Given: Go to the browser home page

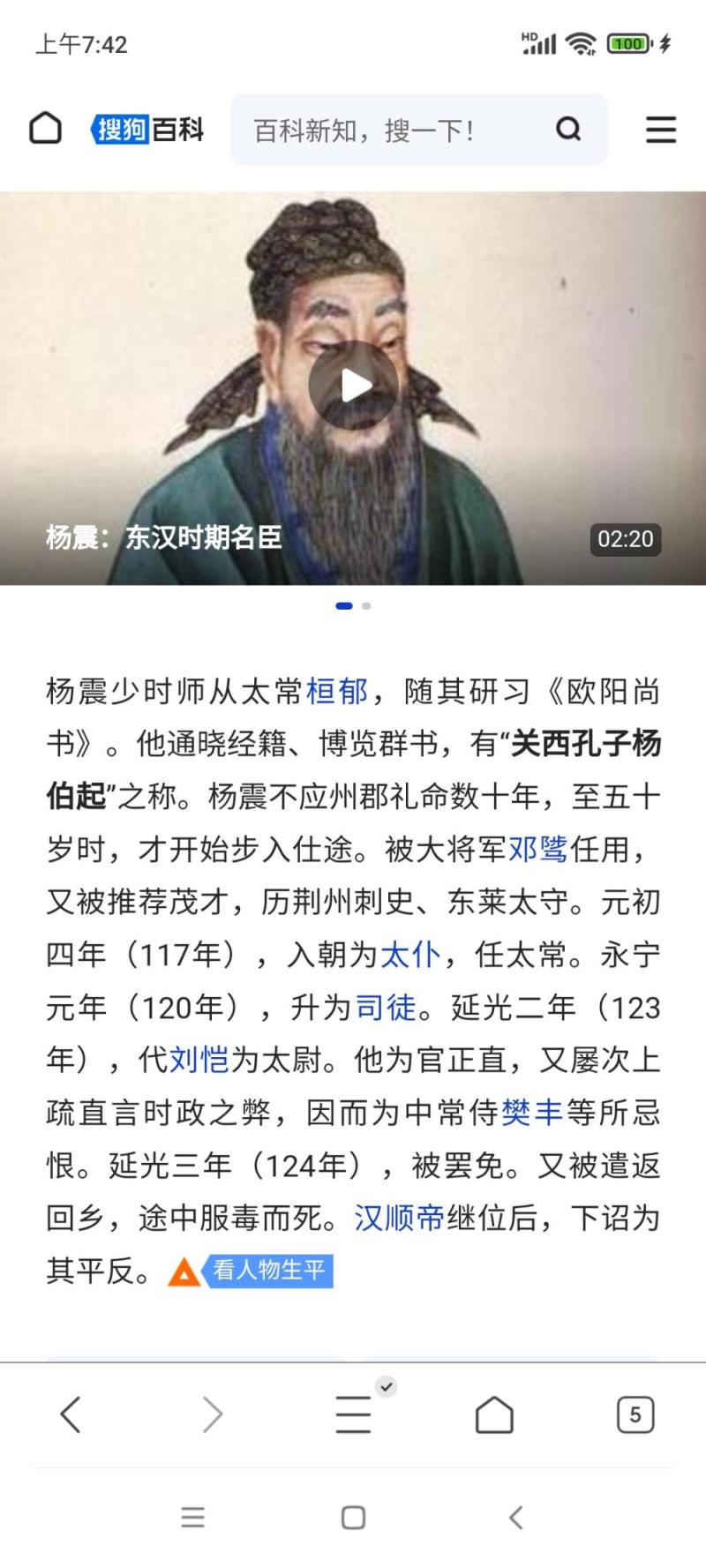Looking at the screenshot, I should 494,1415.
